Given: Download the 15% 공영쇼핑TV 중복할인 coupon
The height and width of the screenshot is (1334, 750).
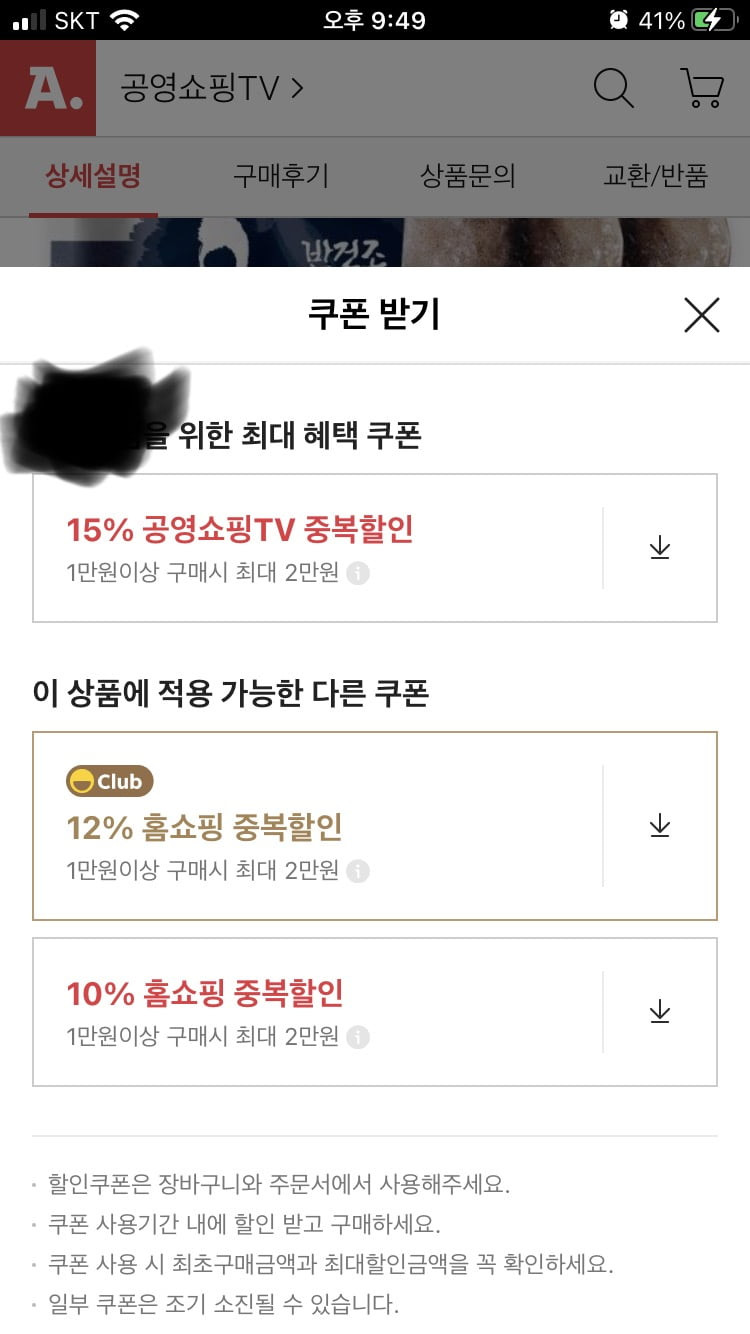Looking at the screenshot, I should (660, 548).
